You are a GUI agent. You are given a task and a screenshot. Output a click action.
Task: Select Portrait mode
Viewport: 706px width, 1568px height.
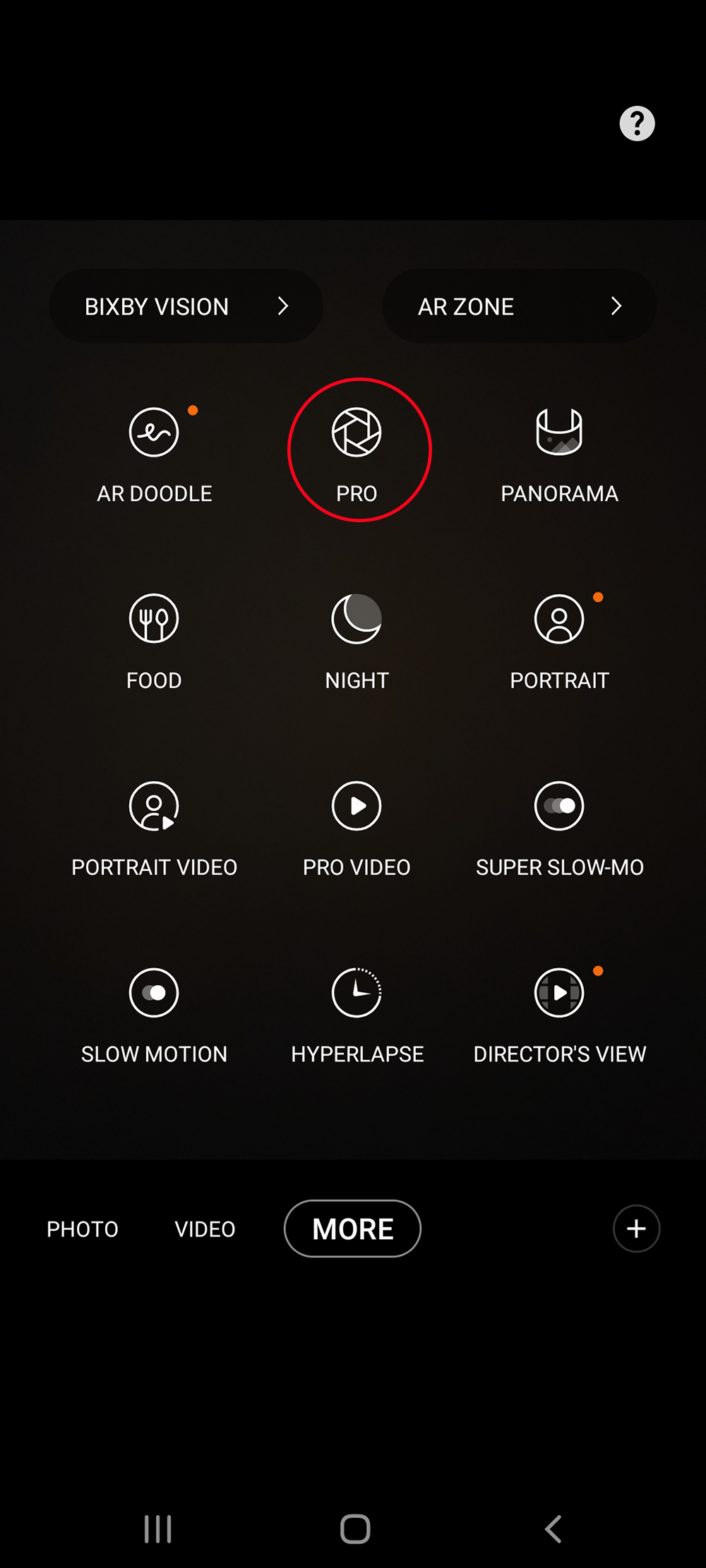tap(559, 639)
